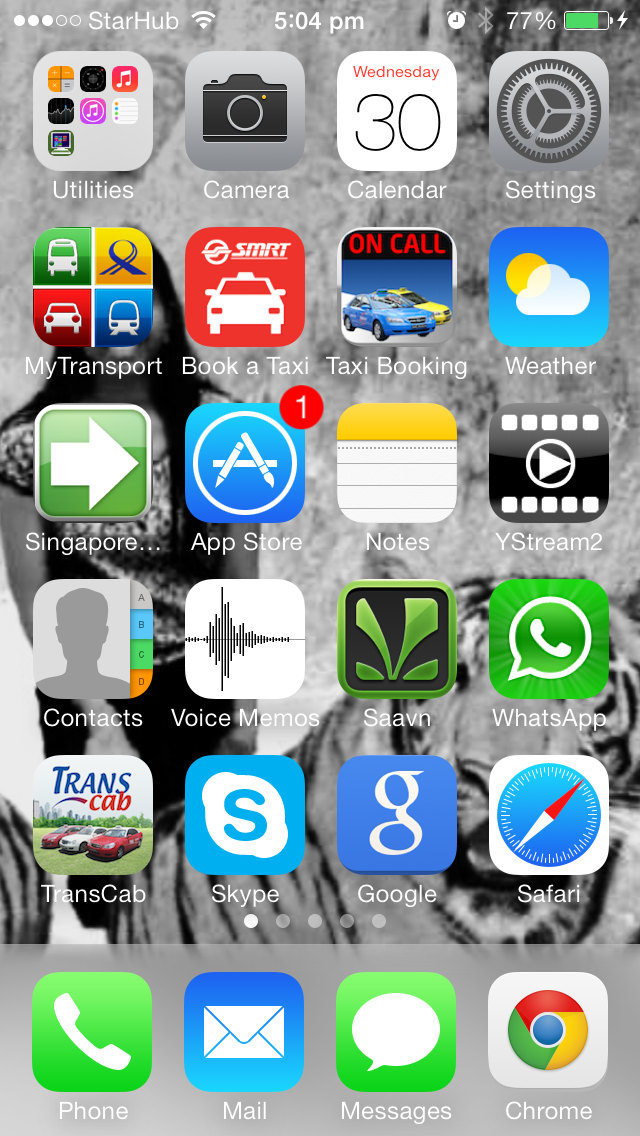640x1136 pixels.
Task: Open the Phone app in dock
Action: tap(93, 1032)
